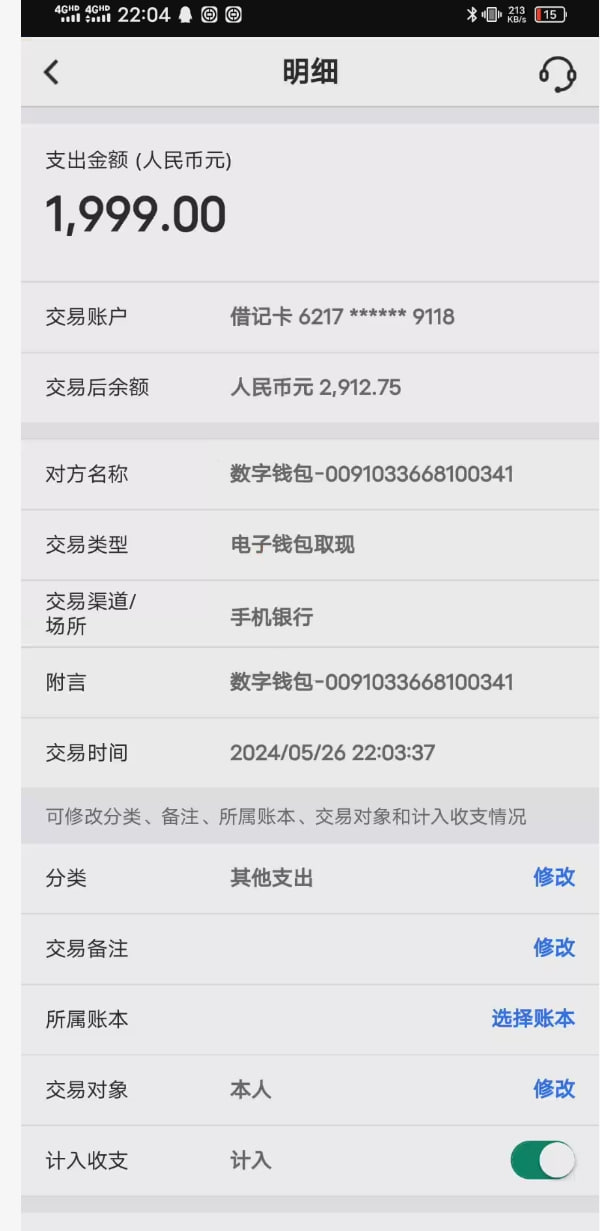This screenshot has width=600, height=1231.
Task: Tap 修改 next to 分类
Action: [553, 877]
